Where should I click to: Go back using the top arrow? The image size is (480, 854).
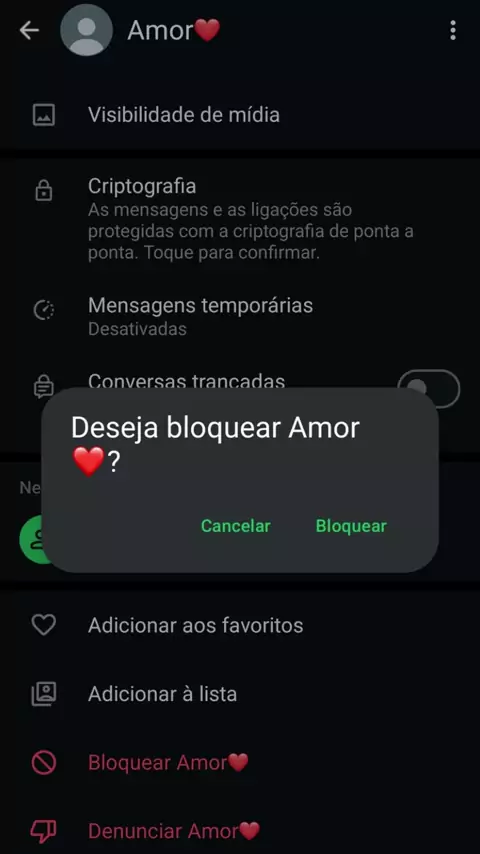click(x=29, y=30)
